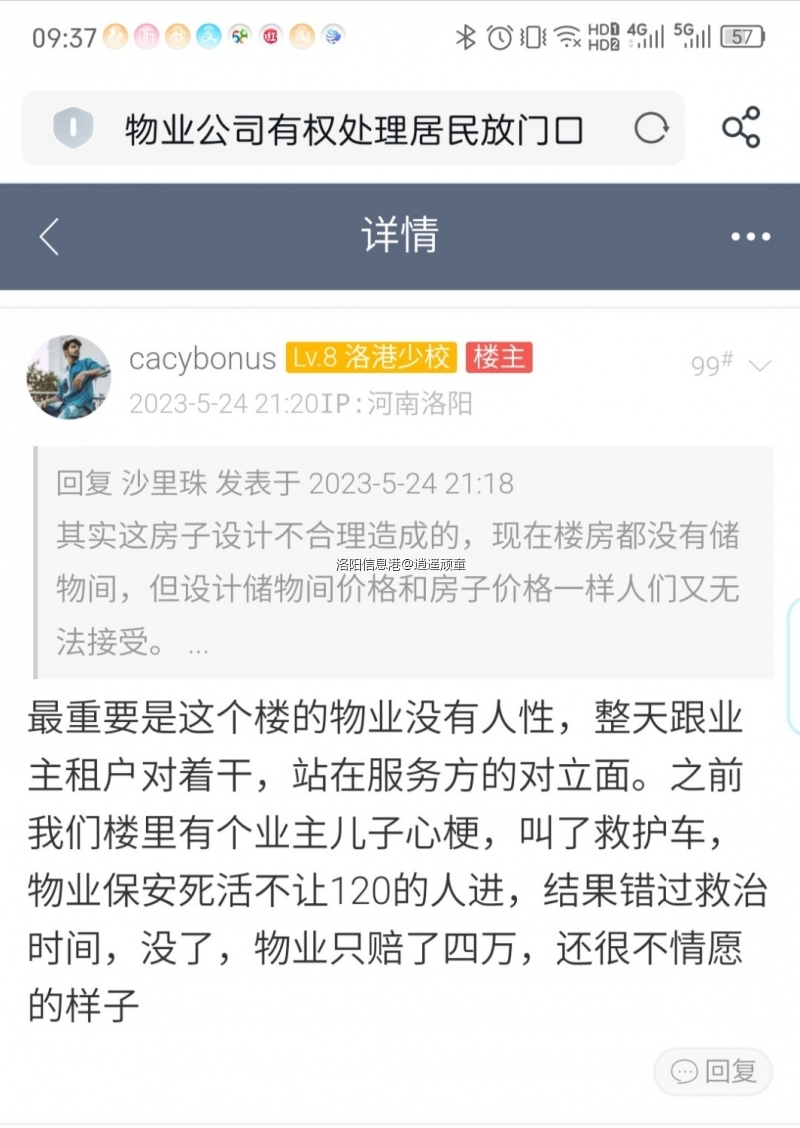Go back from the 详情 page
Image resolution: width=800 pixels, height=1128 pixels.
49,237
